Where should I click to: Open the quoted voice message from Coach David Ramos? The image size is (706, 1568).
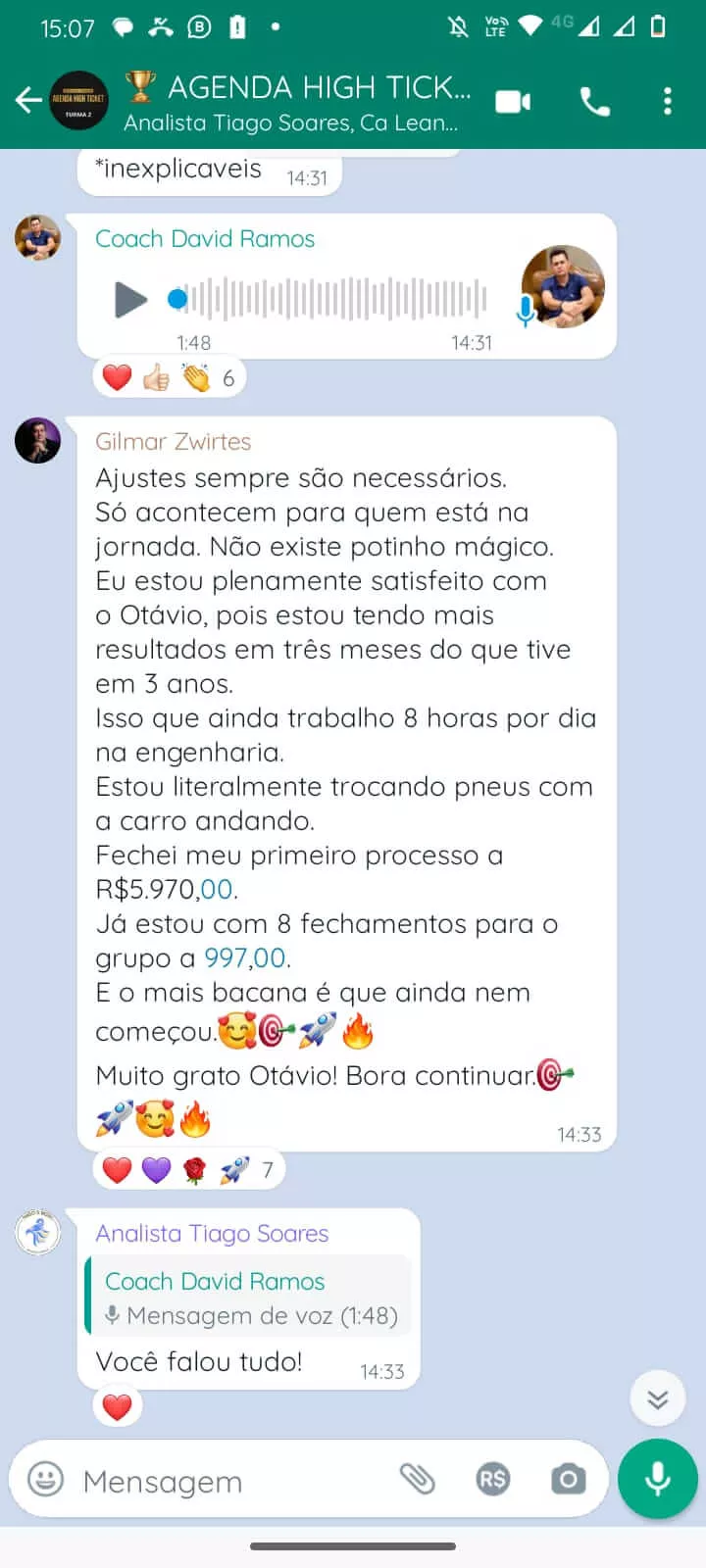[250, 1298]
